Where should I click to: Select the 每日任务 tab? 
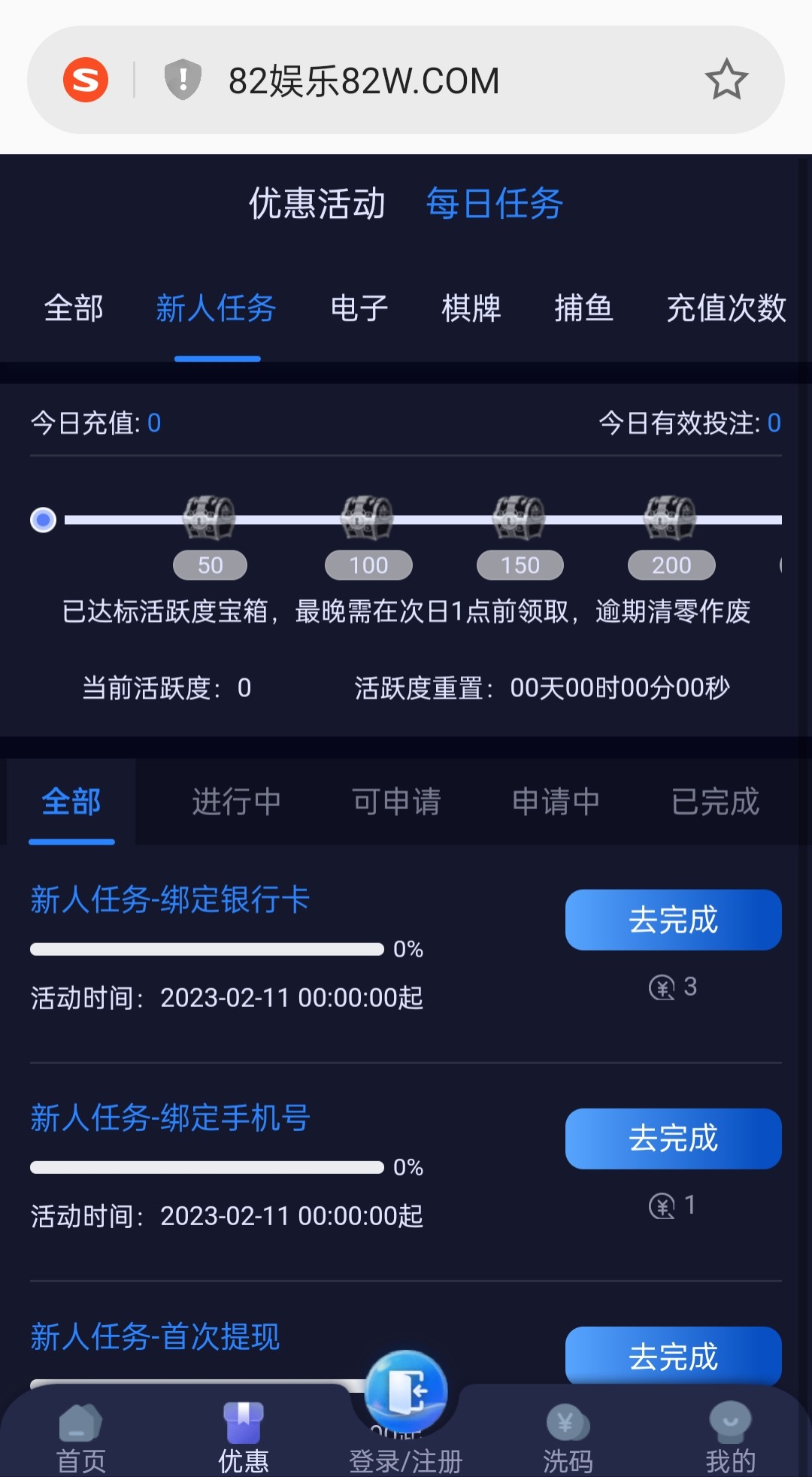494,204
